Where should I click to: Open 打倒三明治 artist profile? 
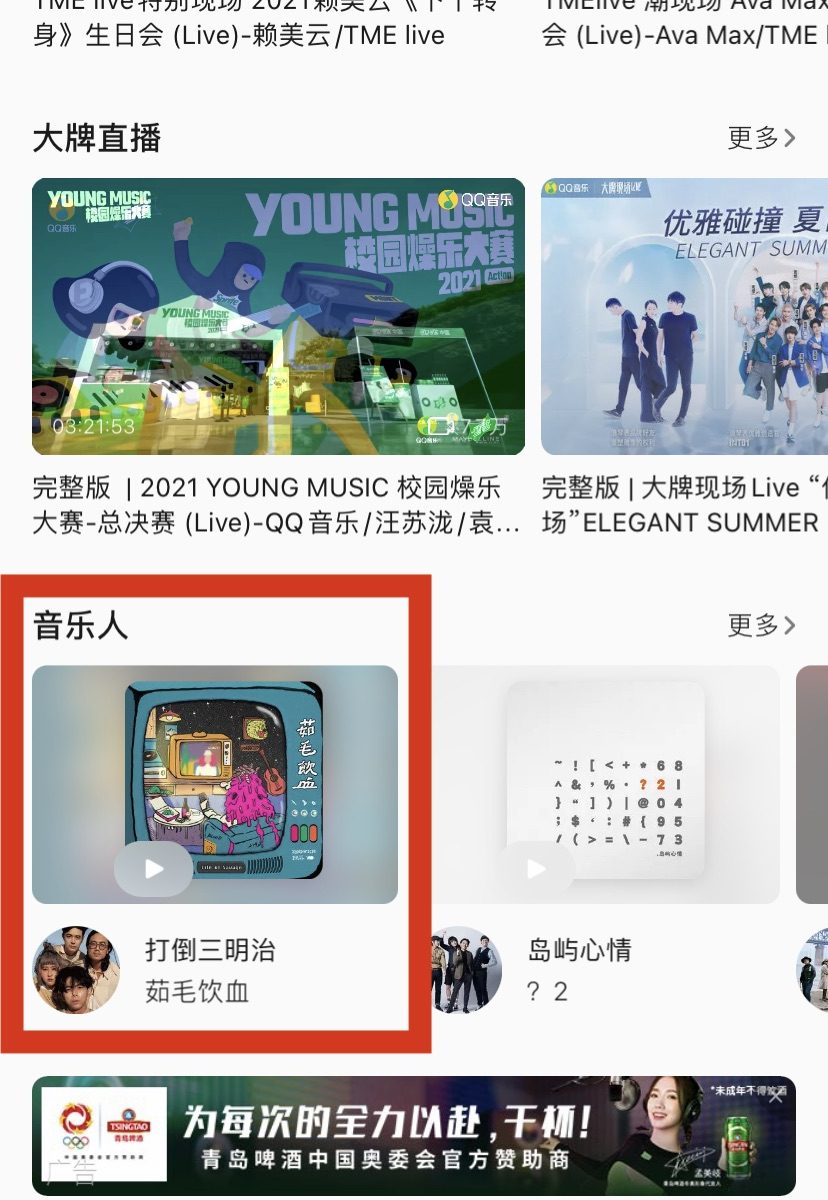76,969
